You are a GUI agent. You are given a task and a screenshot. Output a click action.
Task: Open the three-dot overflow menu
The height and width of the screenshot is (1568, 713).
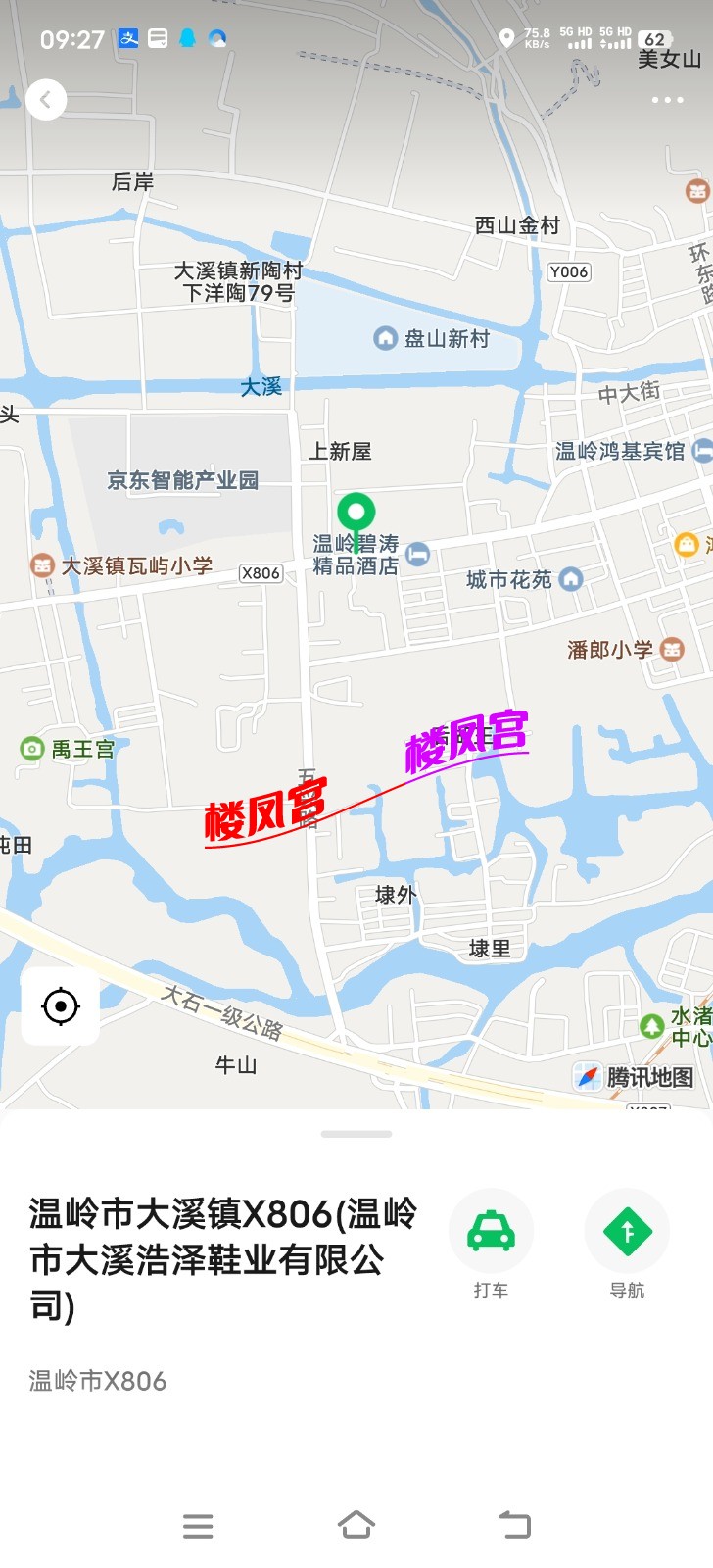667,100
